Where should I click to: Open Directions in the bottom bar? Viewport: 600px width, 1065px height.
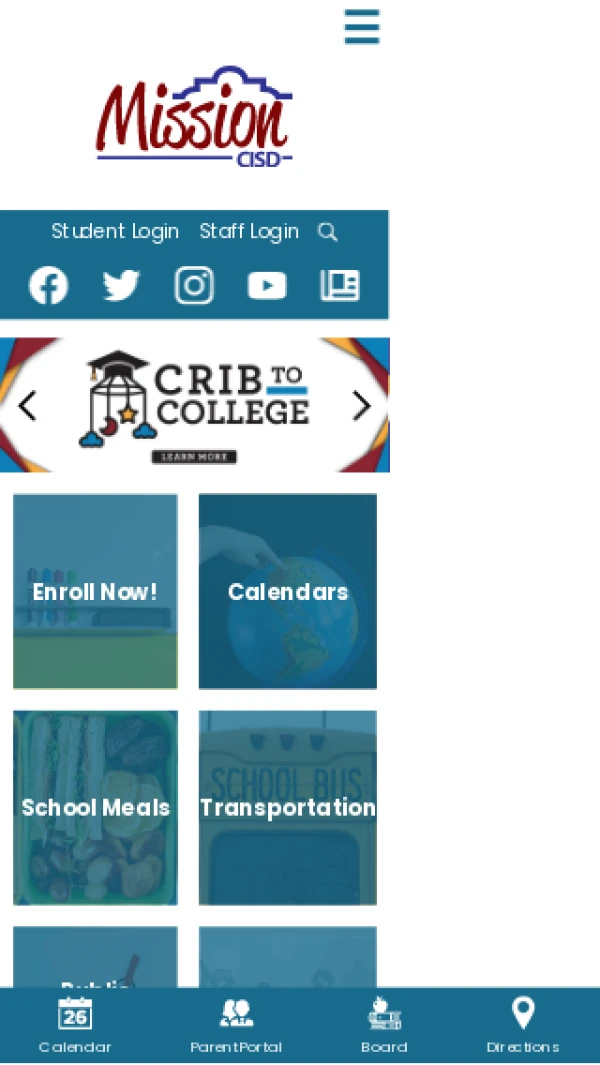tap(523, 1026)
